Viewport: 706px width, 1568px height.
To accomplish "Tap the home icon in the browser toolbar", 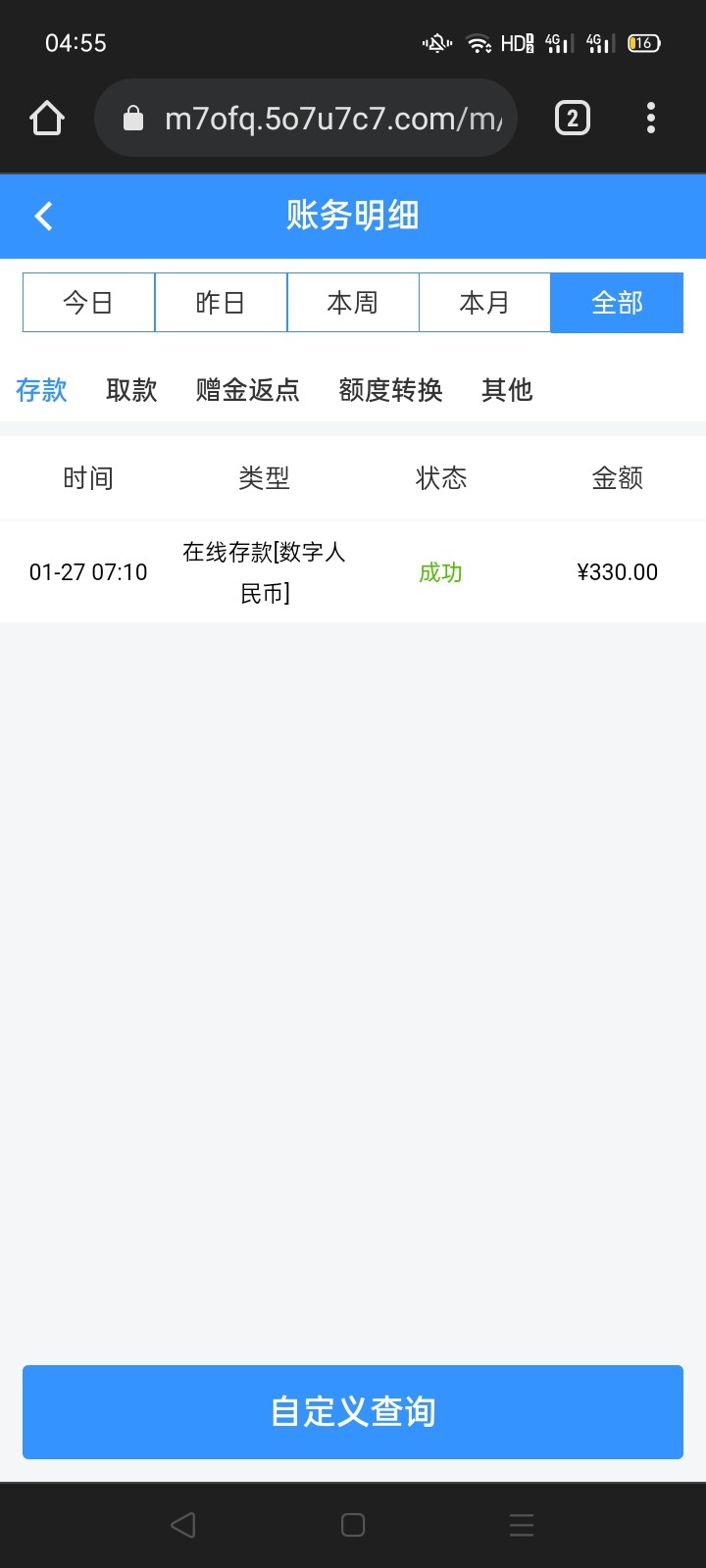I will click(46, 117).
